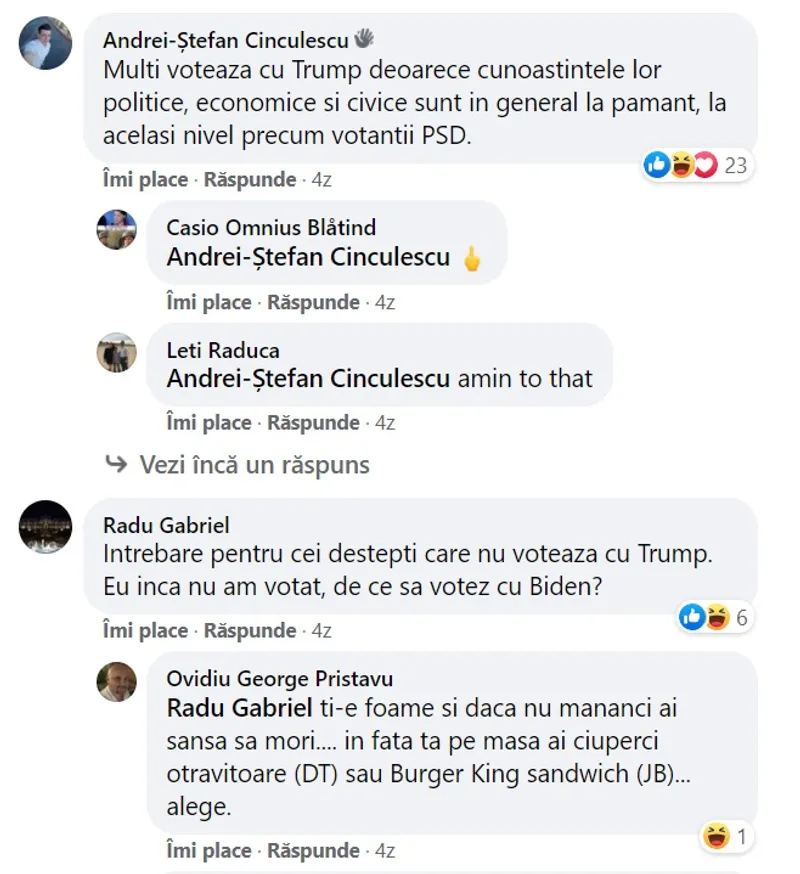Screen dimensions: 800x874
Task: Like Radu Gabriel's comment
Action: coord(145,631)
